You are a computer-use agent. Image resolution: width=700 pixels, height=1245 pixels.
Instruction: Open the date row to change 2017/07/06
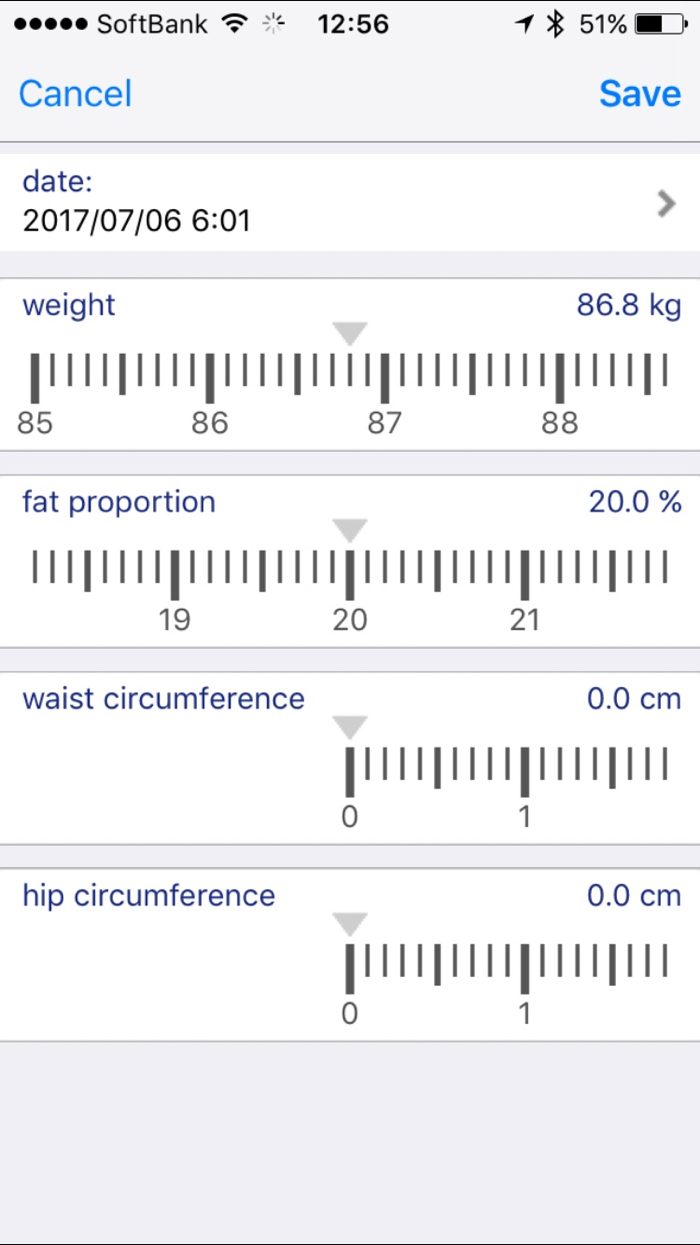pos(350,201)
